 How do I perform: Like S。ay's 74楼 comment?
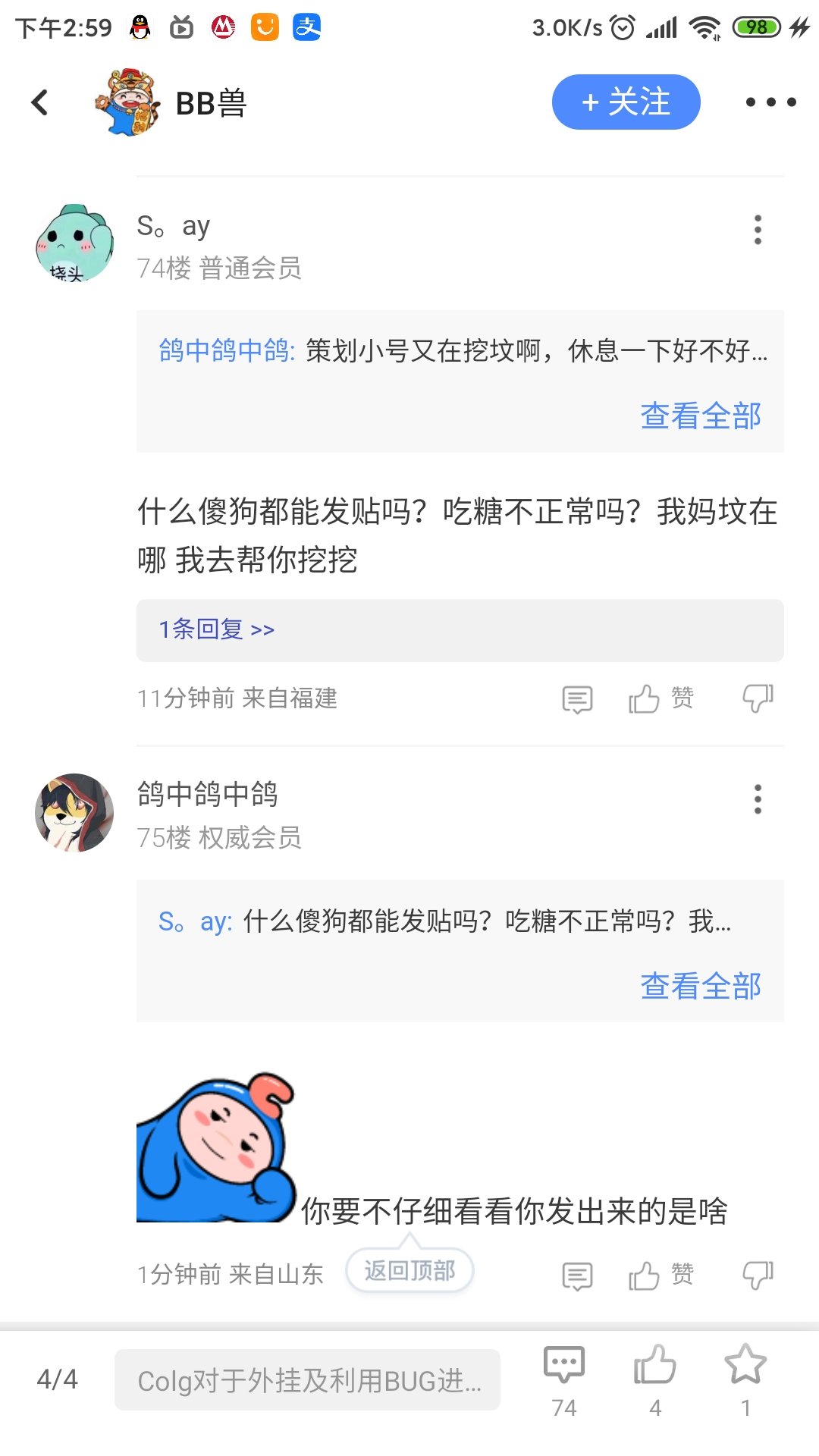pyautogui.click(x=661, y=698)
